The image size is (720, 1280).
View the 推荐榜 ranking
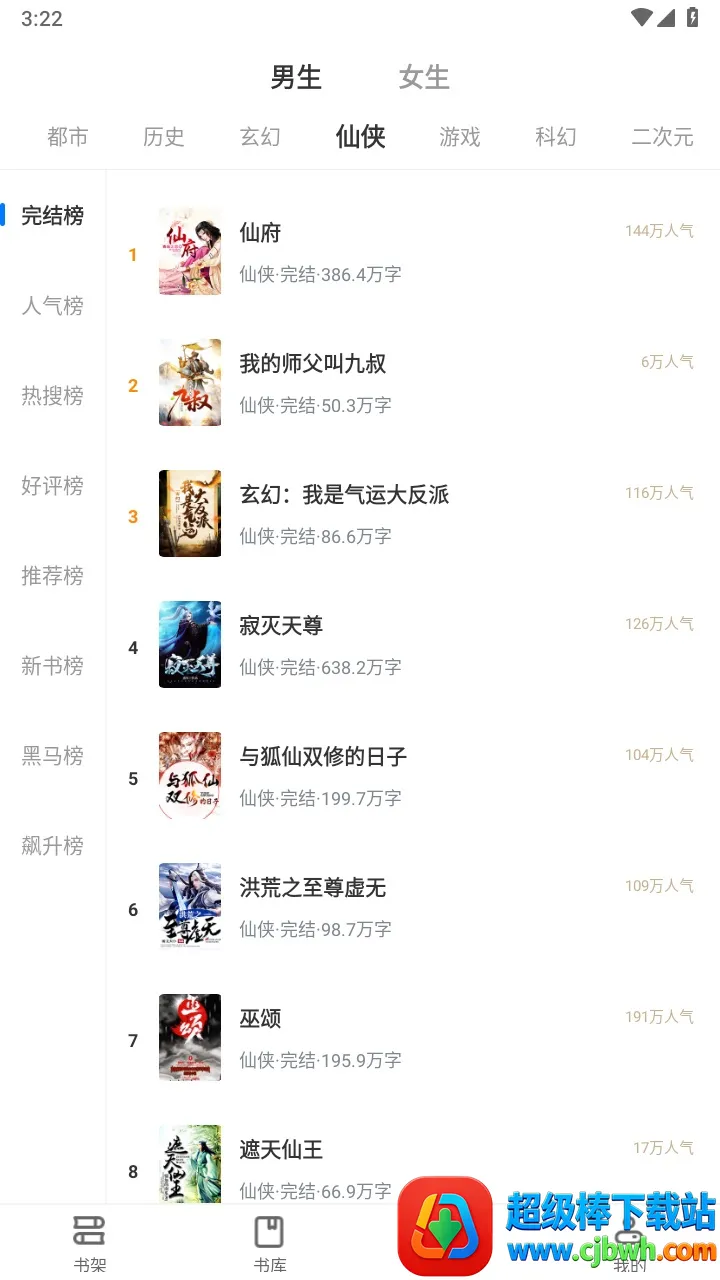click(53, 576)
